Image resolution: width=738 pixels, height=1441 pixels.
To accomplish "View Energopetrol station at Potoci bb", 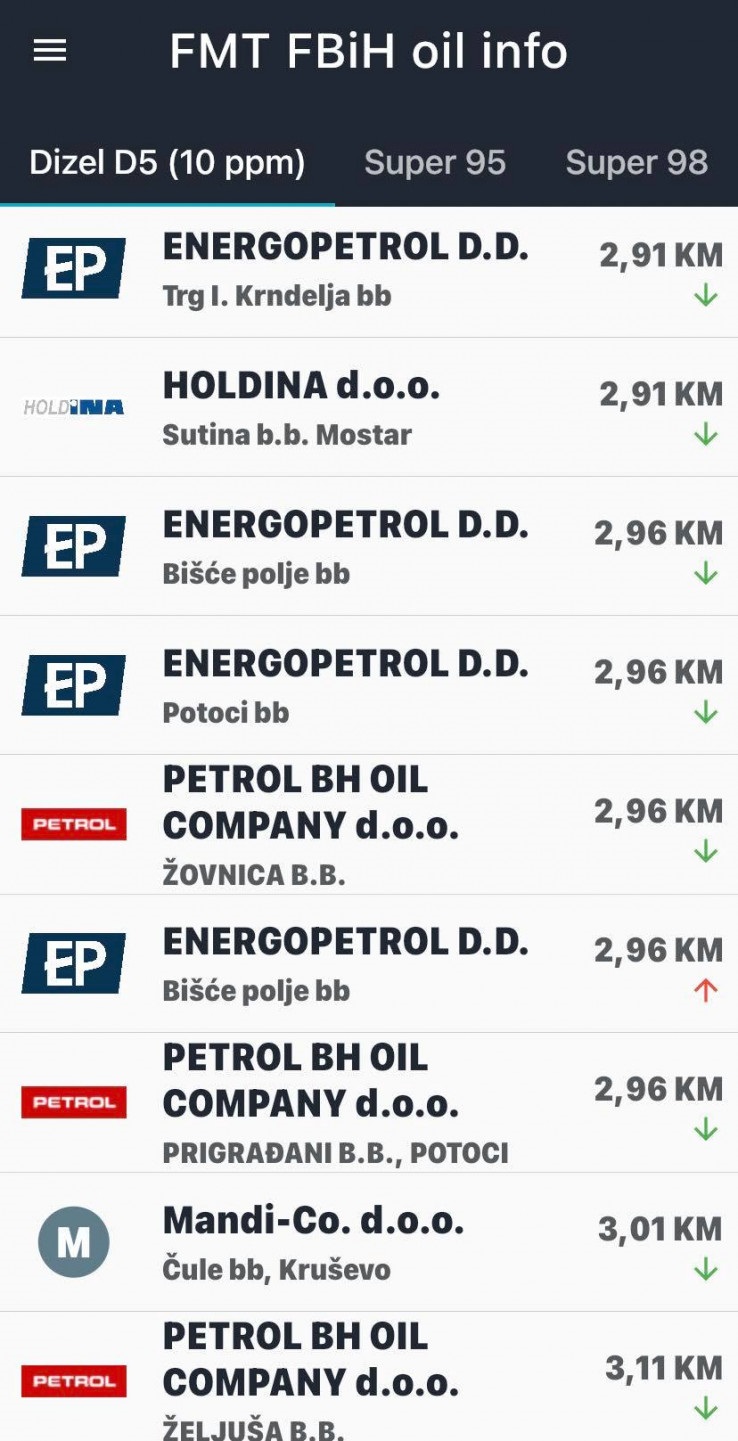I will pos(368,685).
